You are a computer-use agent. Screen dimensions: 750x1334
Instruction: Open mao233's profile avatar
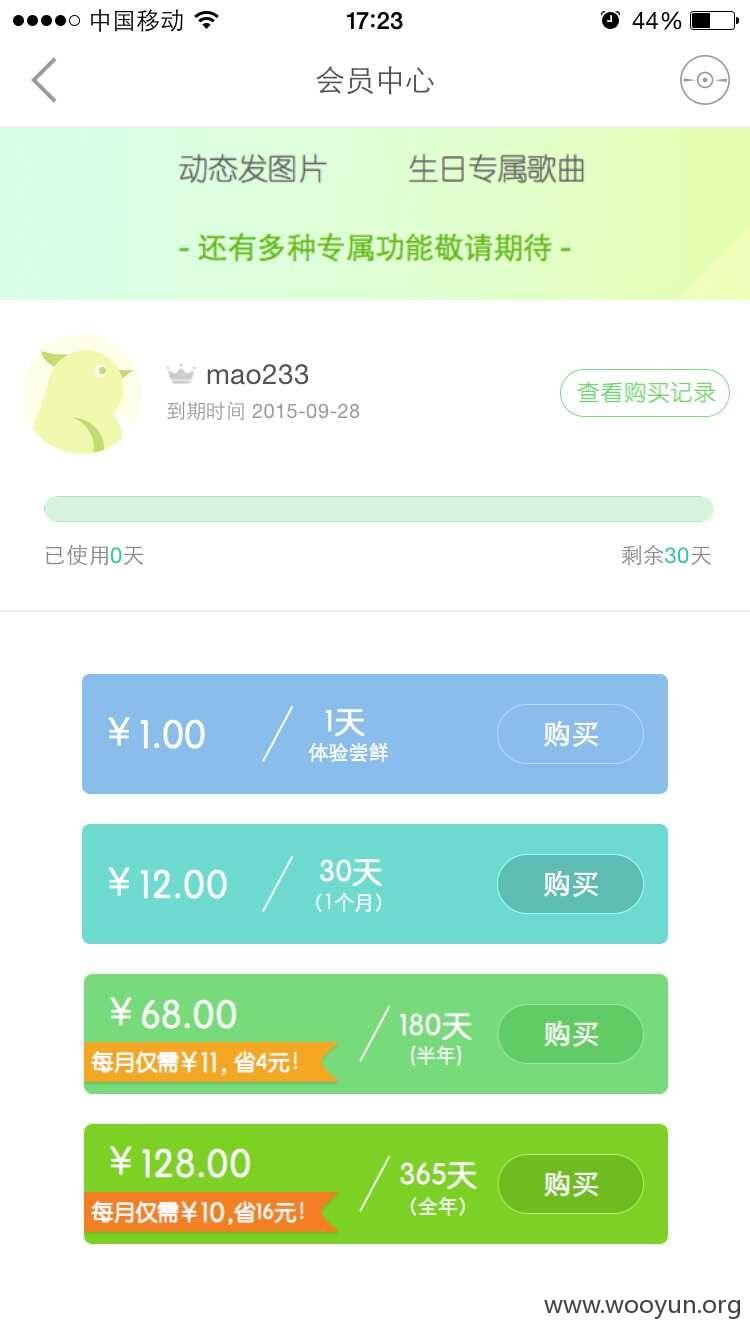click(82, 394)
